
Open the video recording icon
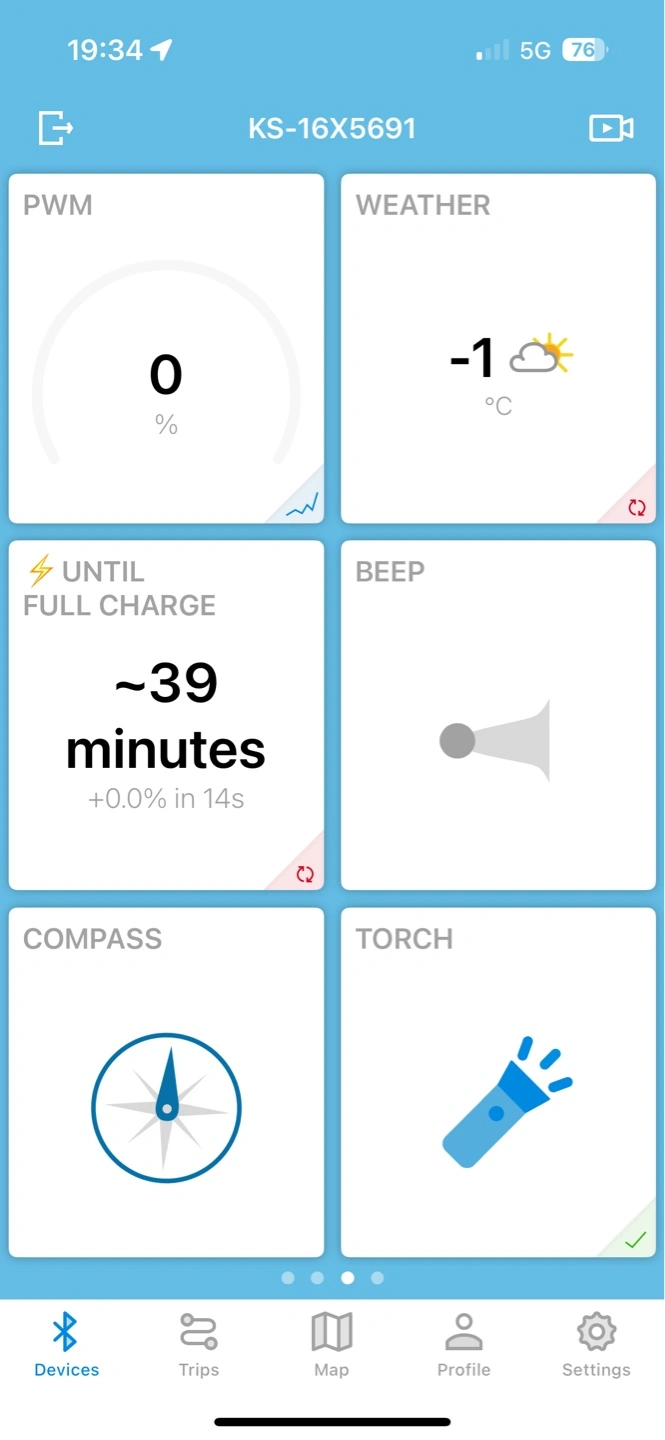coord(611,128)
